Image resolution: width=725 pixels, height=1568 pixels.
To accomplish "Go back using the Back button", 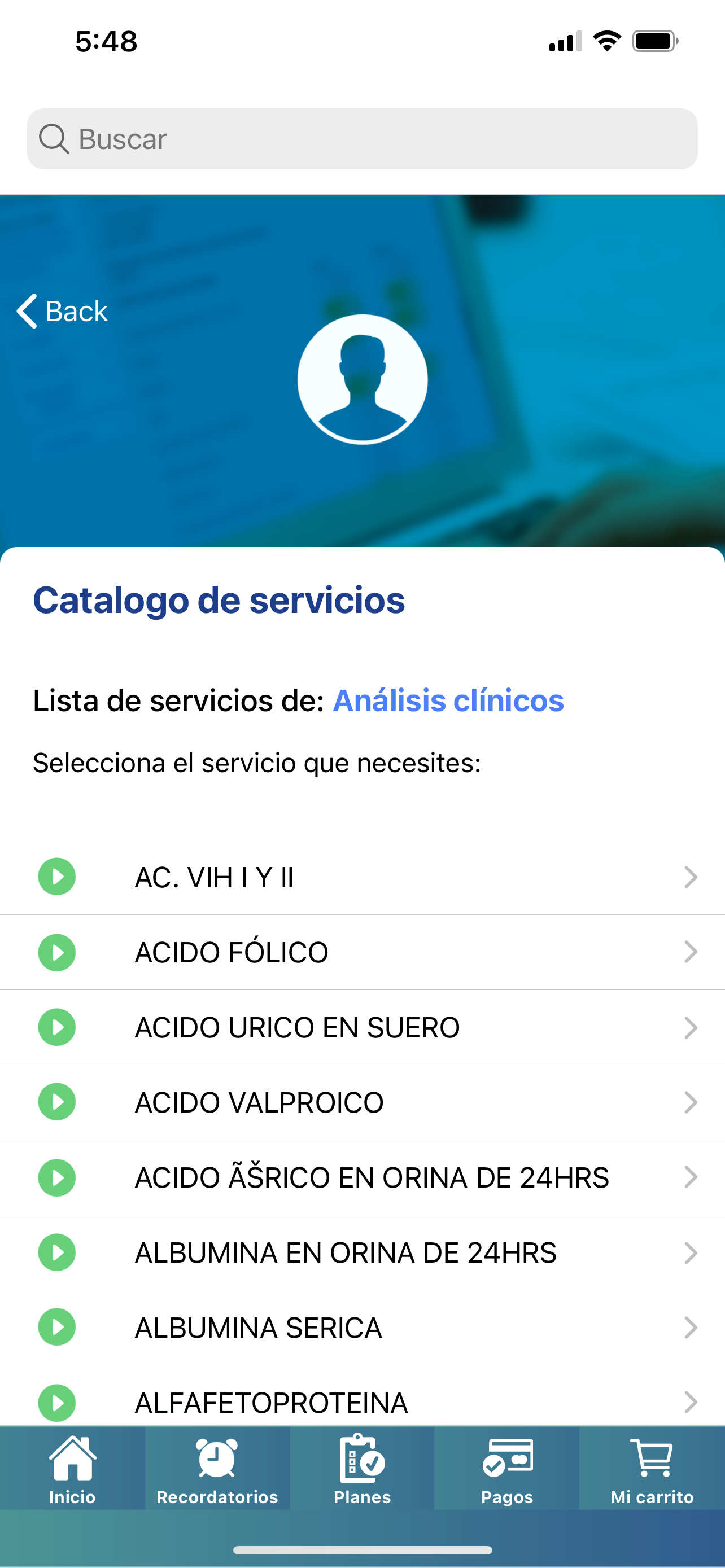I will point(62,311).
